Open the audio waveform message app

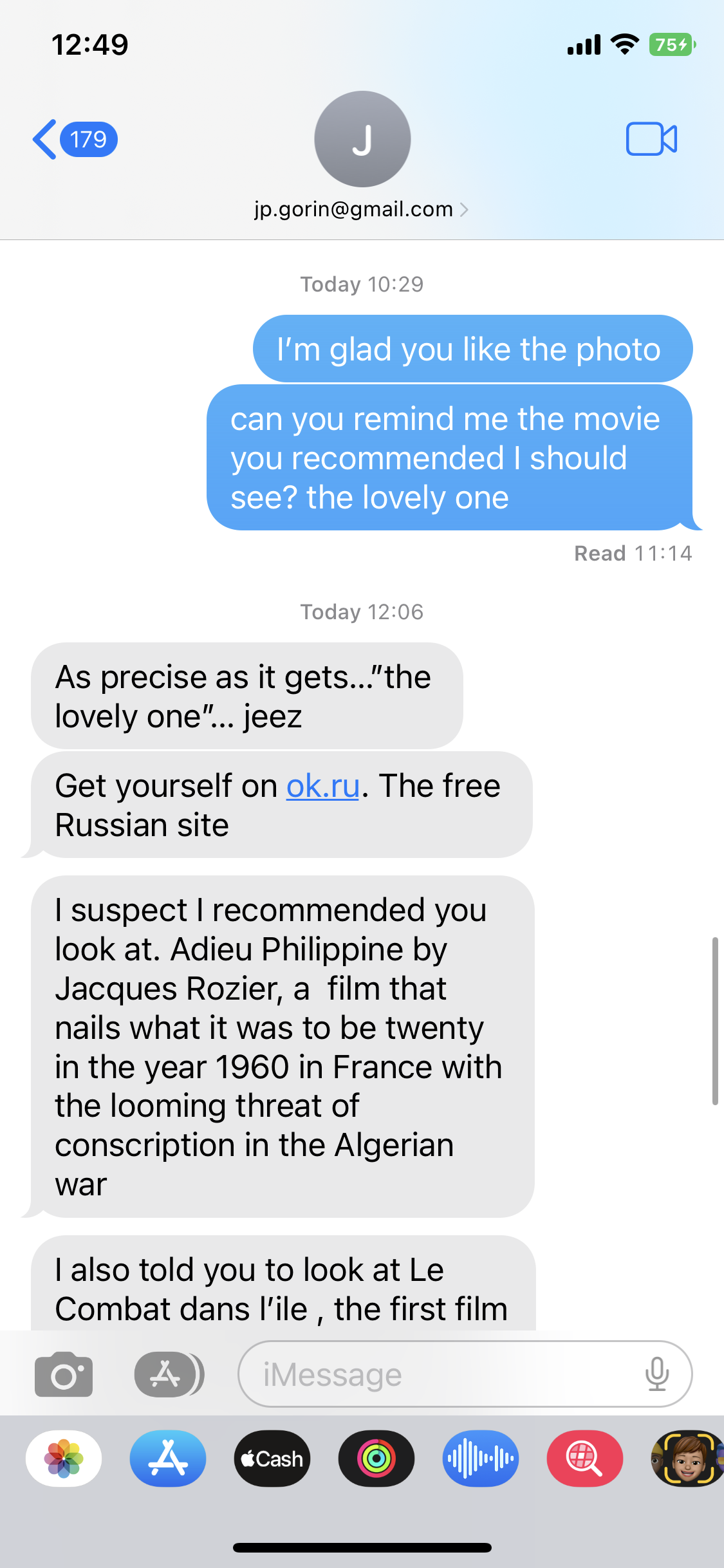pos(481,1459)
